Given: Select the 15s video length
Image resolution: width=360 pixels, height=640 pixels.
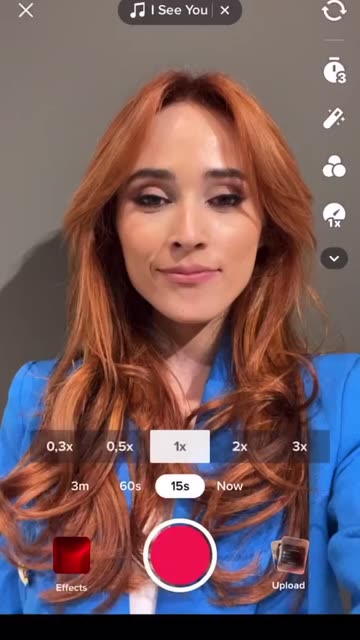Looking at the screenshot, I should 180,486.
